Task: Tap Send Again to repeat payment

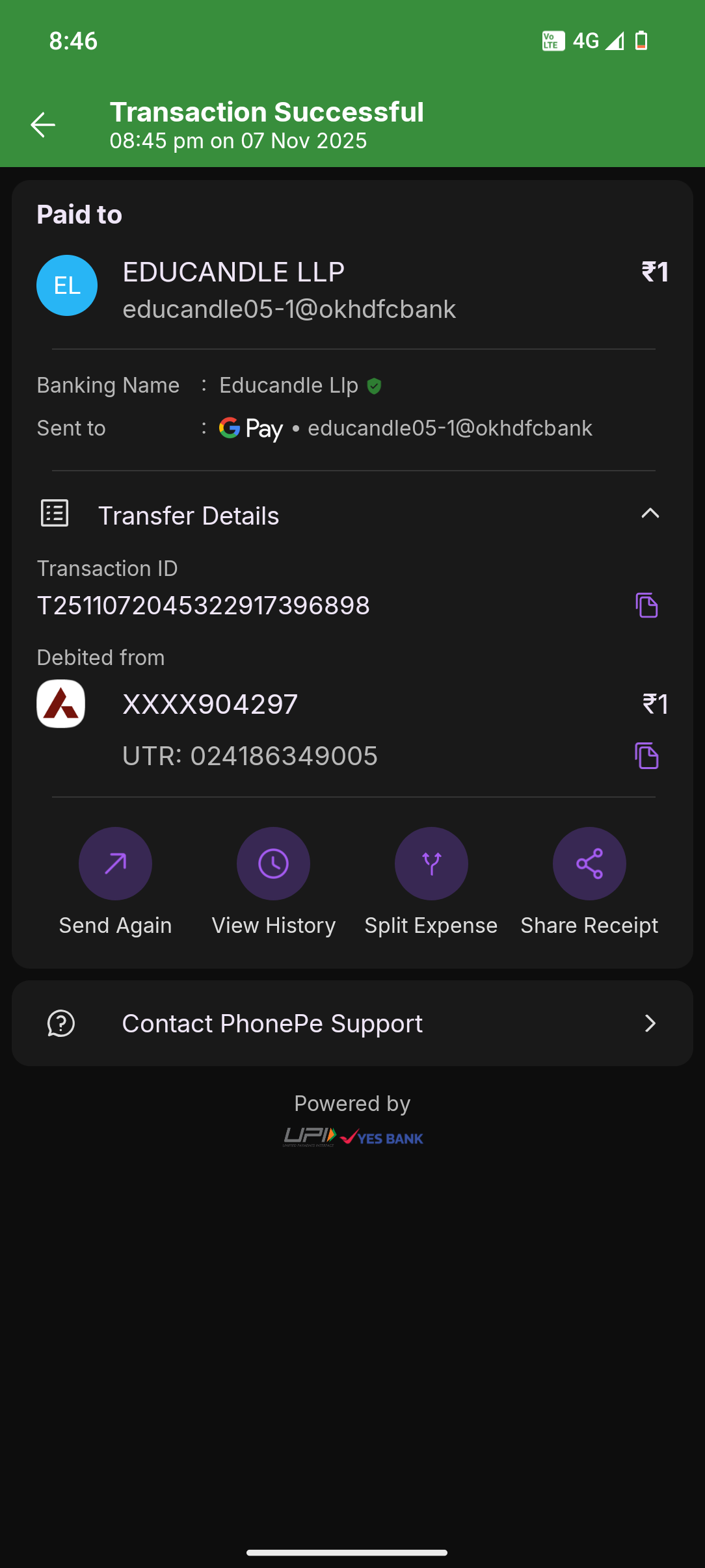Action: point(115,864)
